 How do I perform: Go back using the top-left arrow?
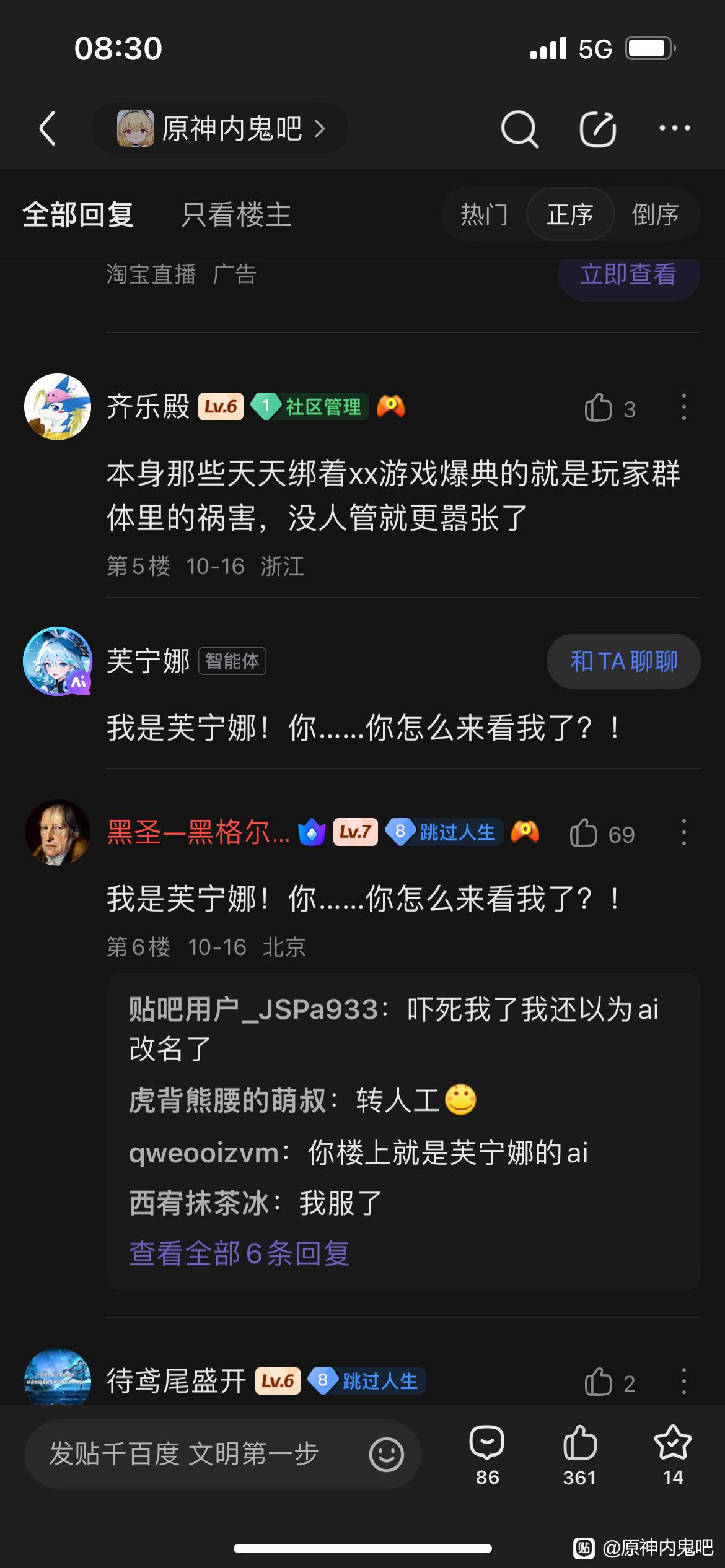(48, 128)
